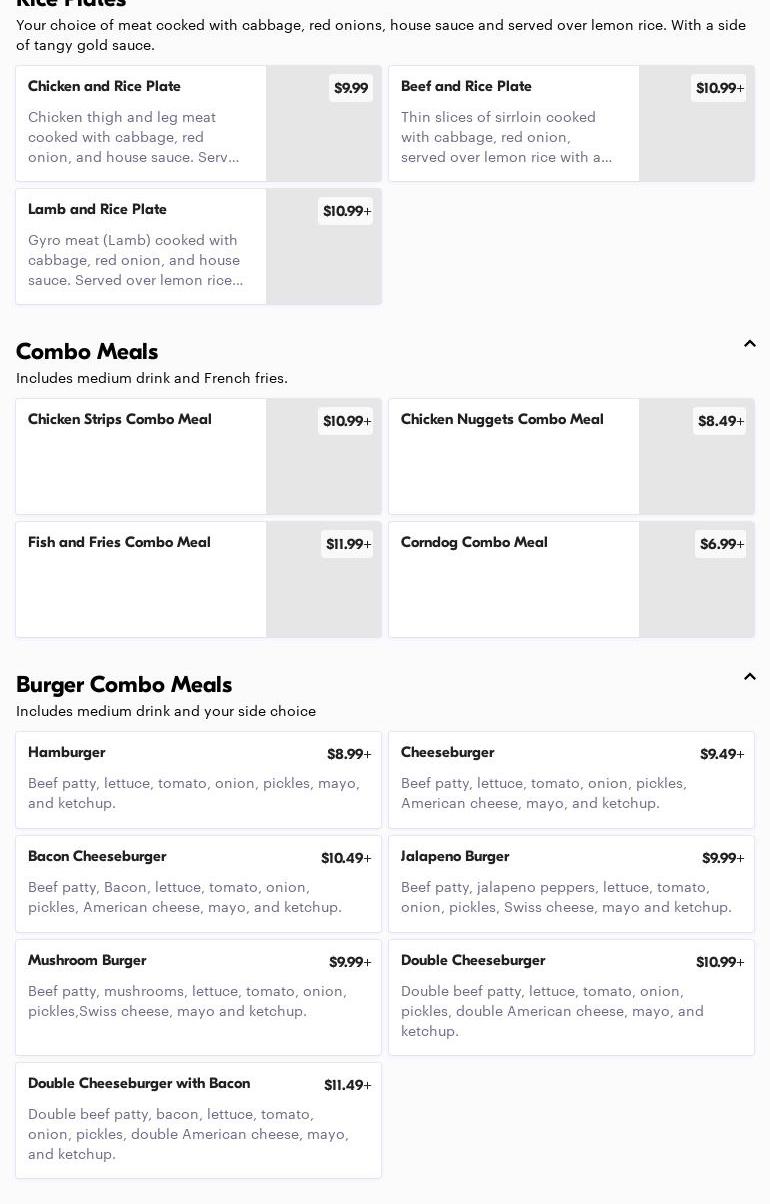Image resolution: width=770 pixels, height=1204 pixels.
Task: Open Chicken Strips Combo Meal
Action: point(198,457)
